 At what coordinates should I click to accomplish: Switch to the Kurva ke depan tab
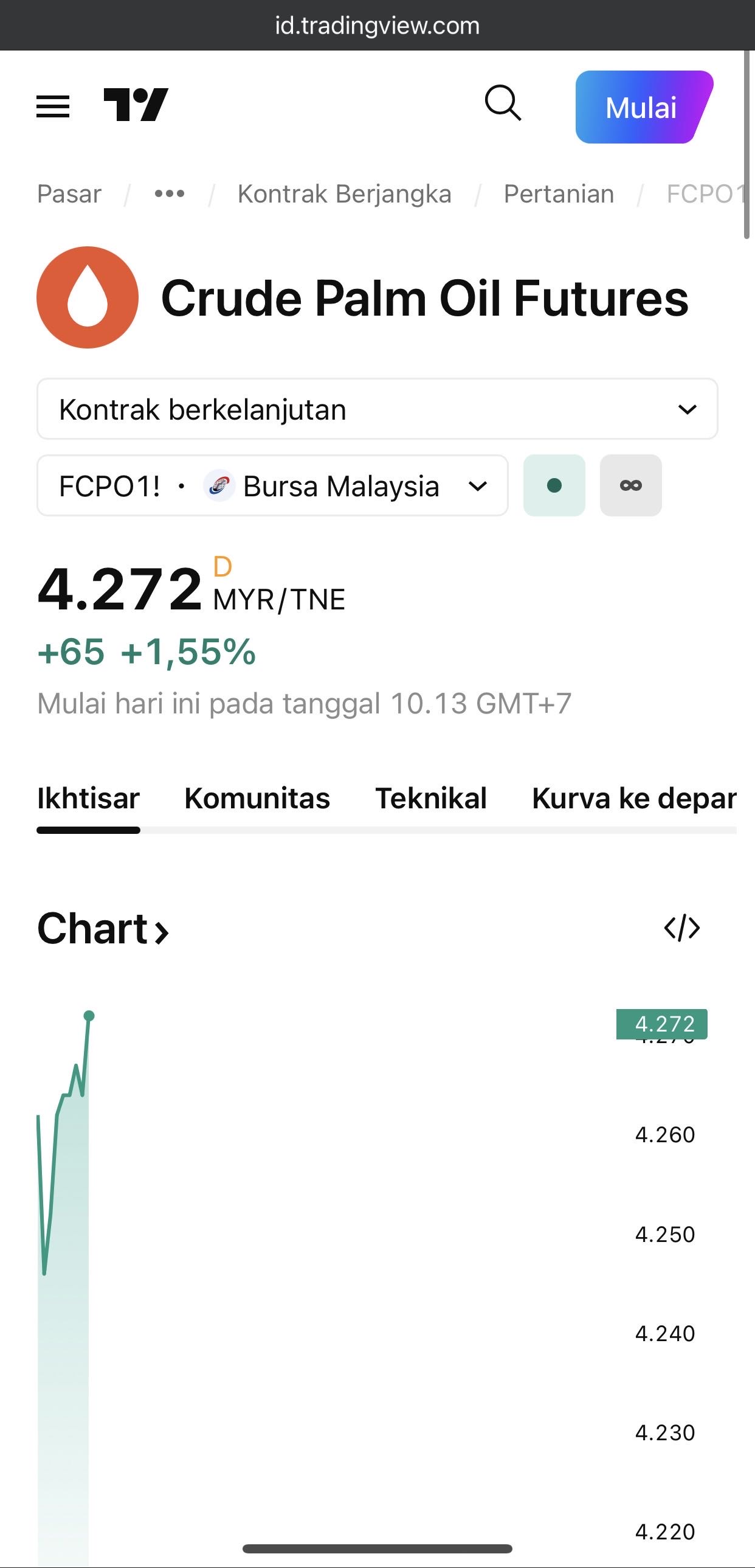[633, 798]
